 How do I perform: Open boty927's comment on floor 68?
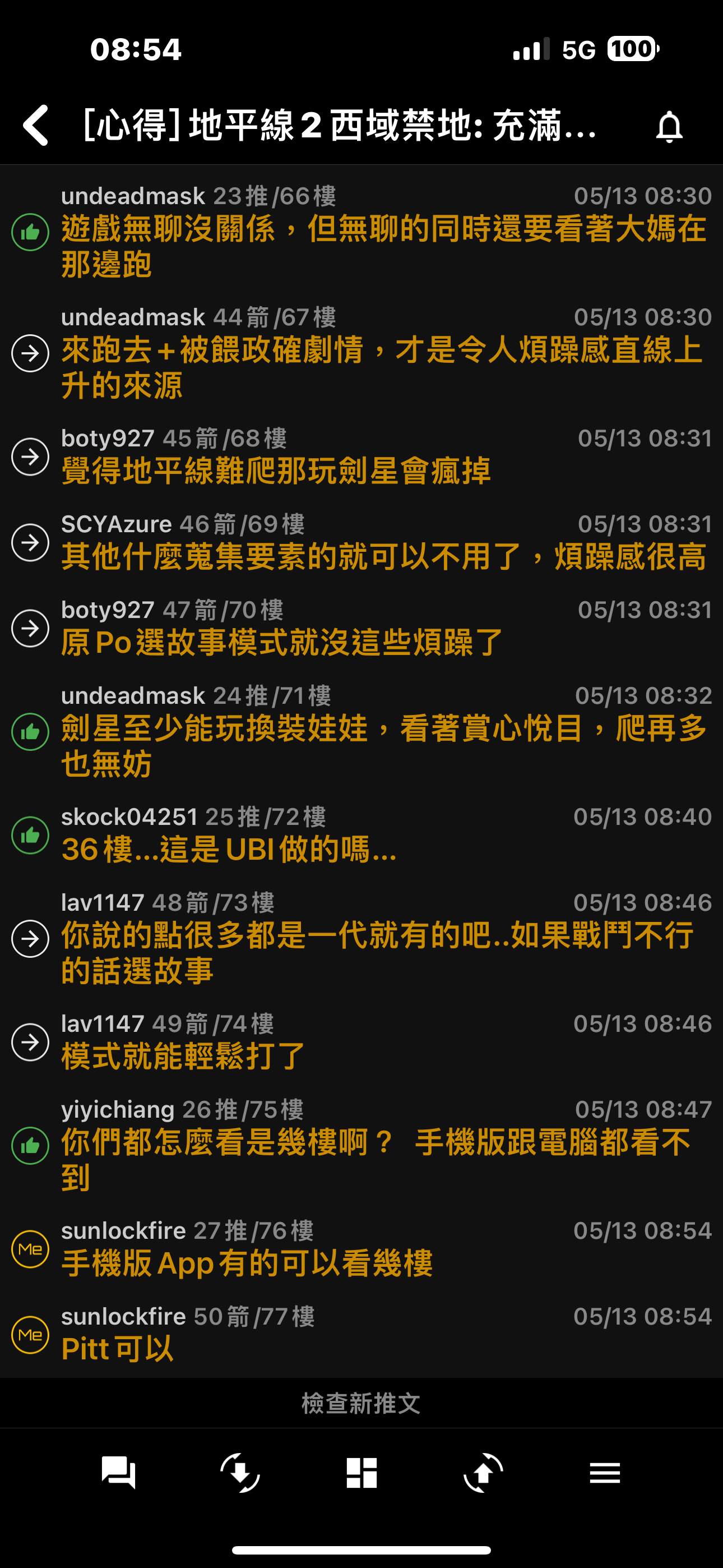(361, 456)
